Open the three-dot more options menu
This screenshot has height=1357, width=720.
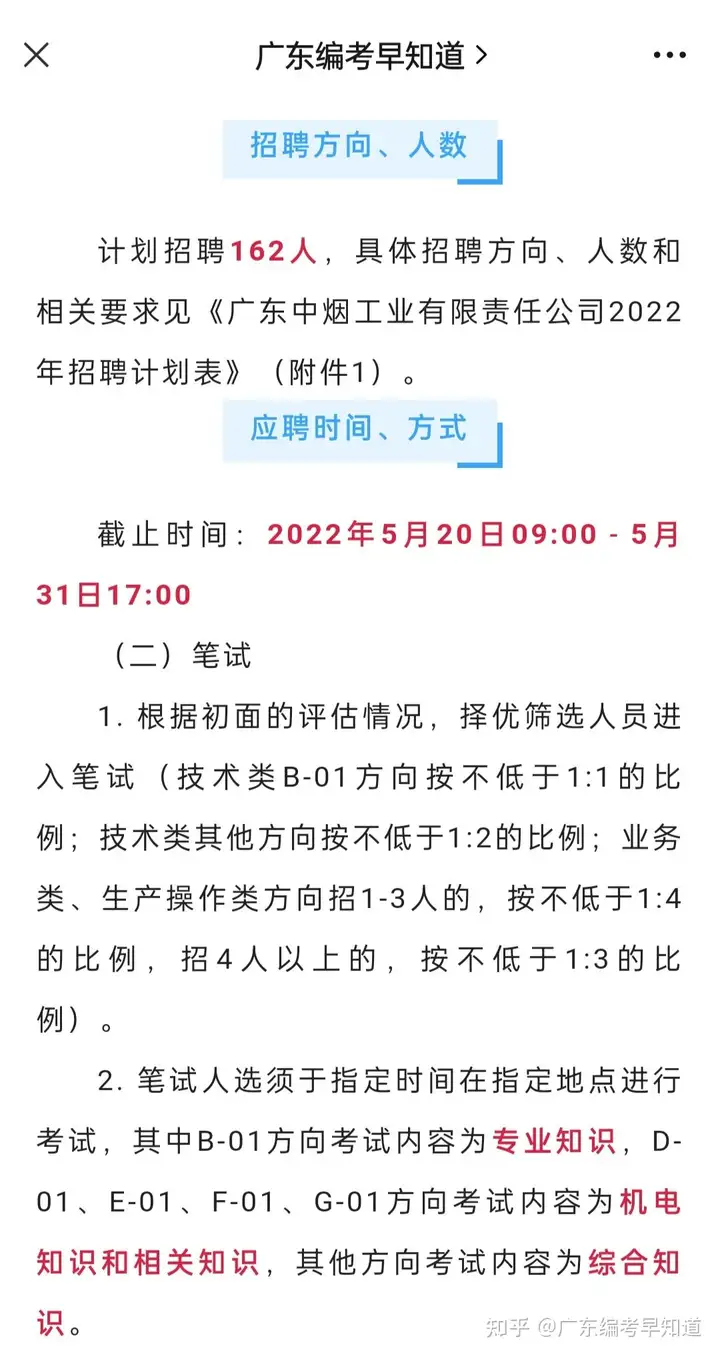[x=669, y=56]
